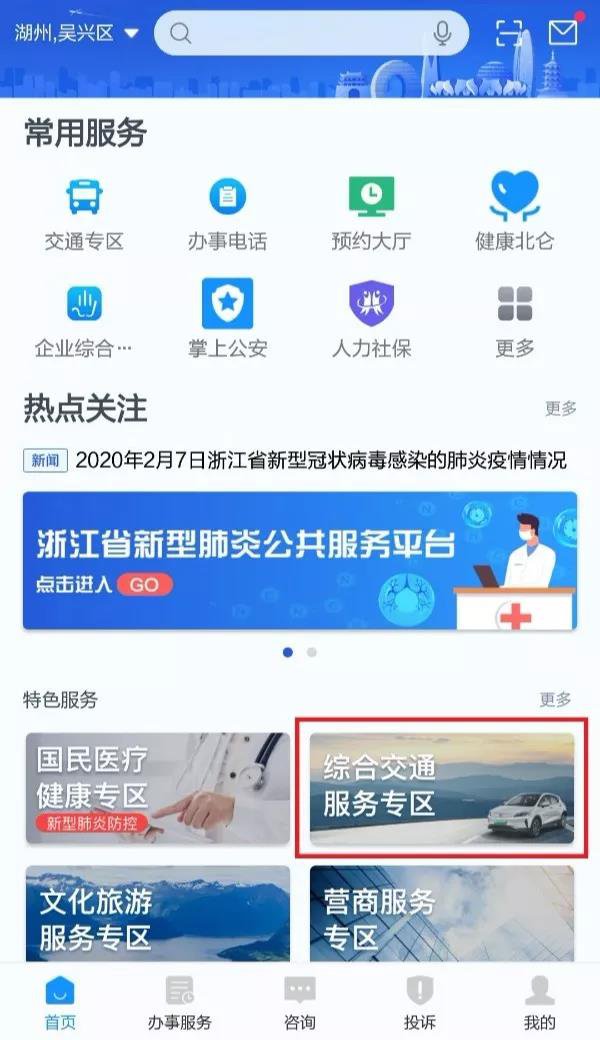This screenshot has width=600, height=1040.
Task: Open 交通专区 service
Action: 84,211
